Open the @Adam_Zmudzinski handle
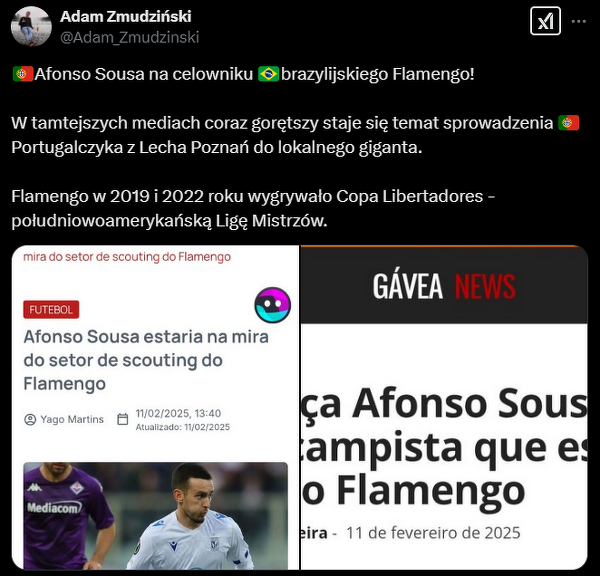Screen dimensions: 600x576 click(x=129, y=37)
